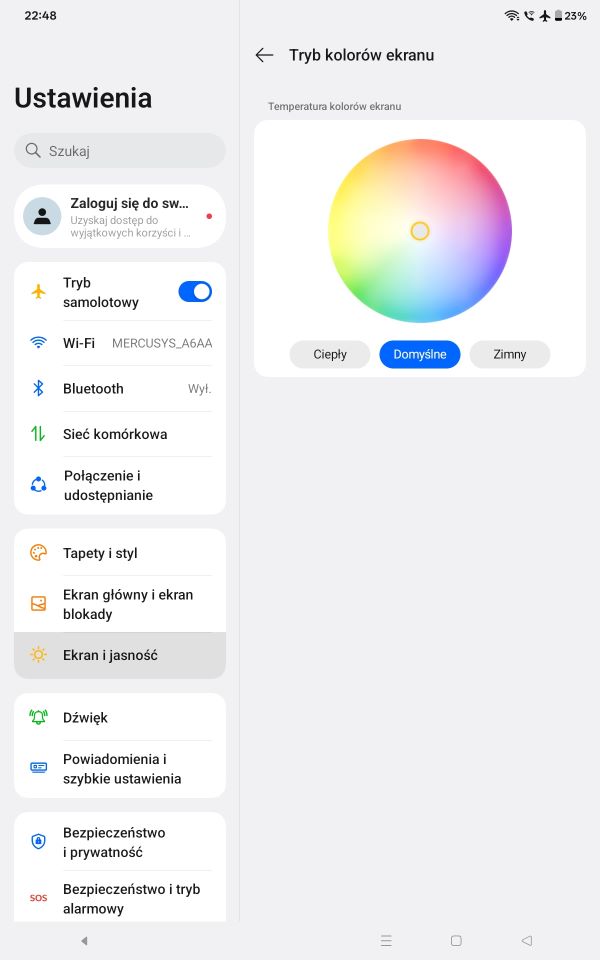
Task: Open the Szukaj search field
Action: 120,151
